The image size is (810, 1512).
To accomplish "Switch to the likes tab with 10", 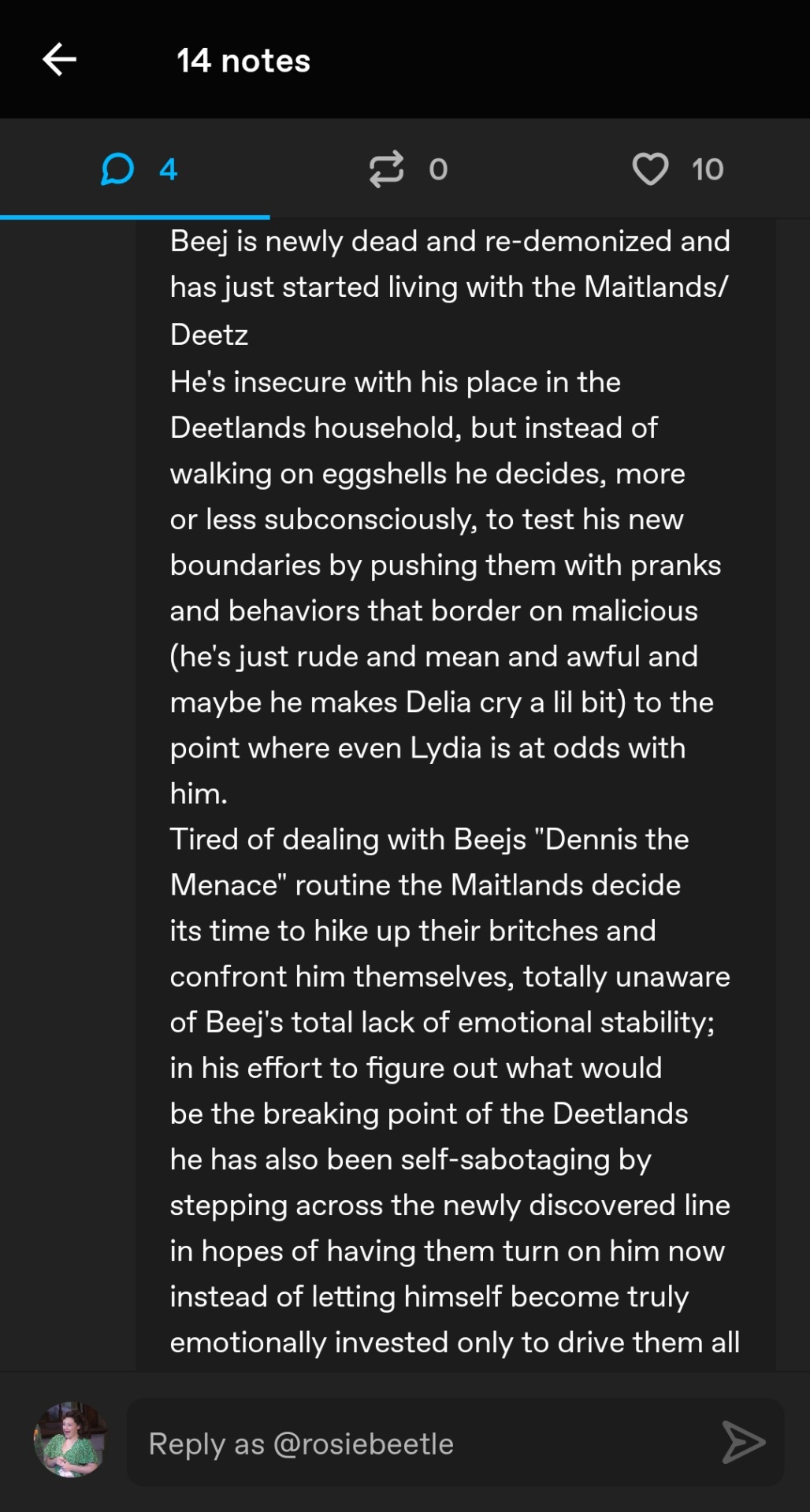I will click(677, 169).
